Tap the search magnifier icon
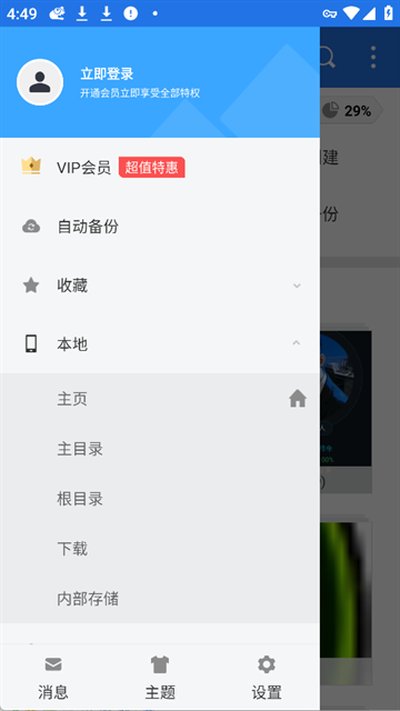400x711 pixels. tap(327, 57)
